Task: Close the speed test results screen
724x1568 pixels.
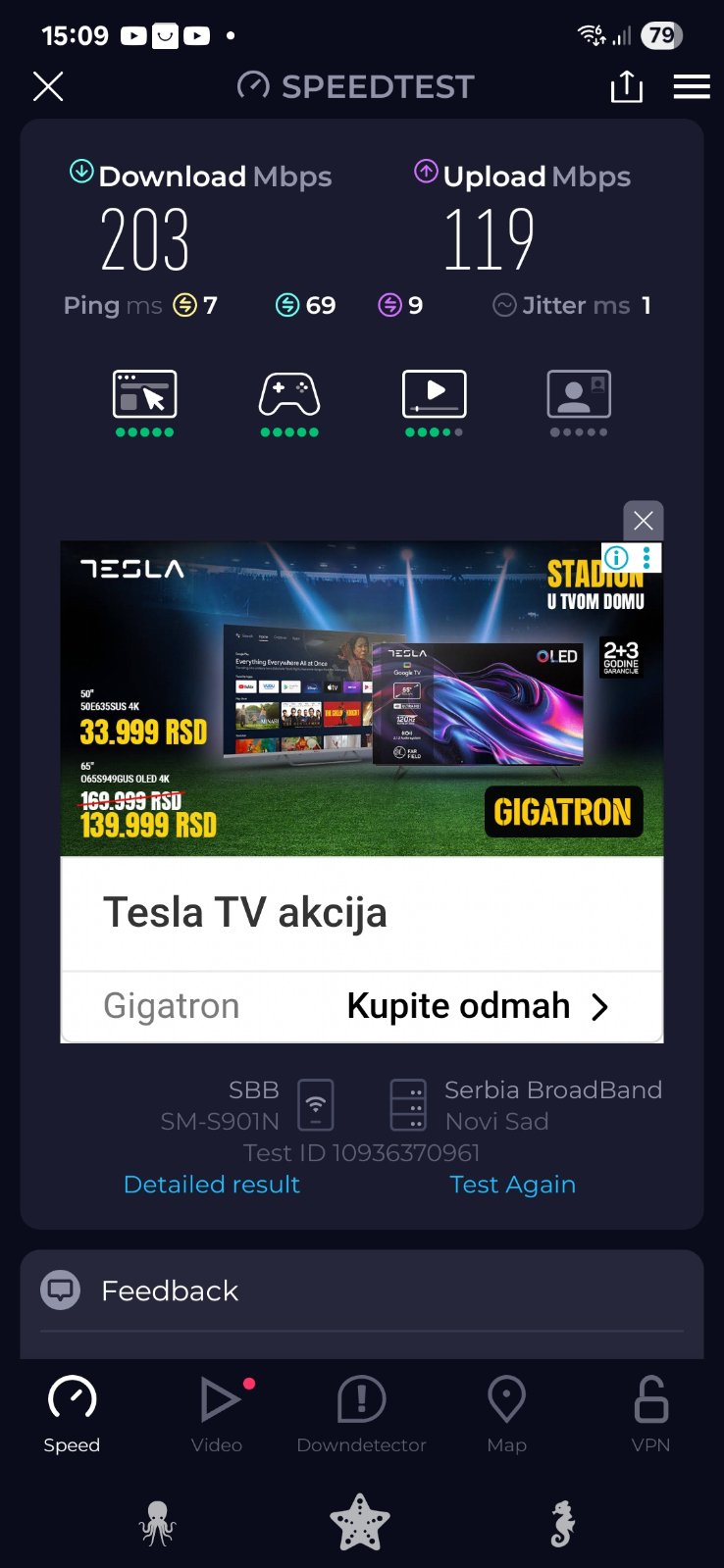Action: point(48,87)
